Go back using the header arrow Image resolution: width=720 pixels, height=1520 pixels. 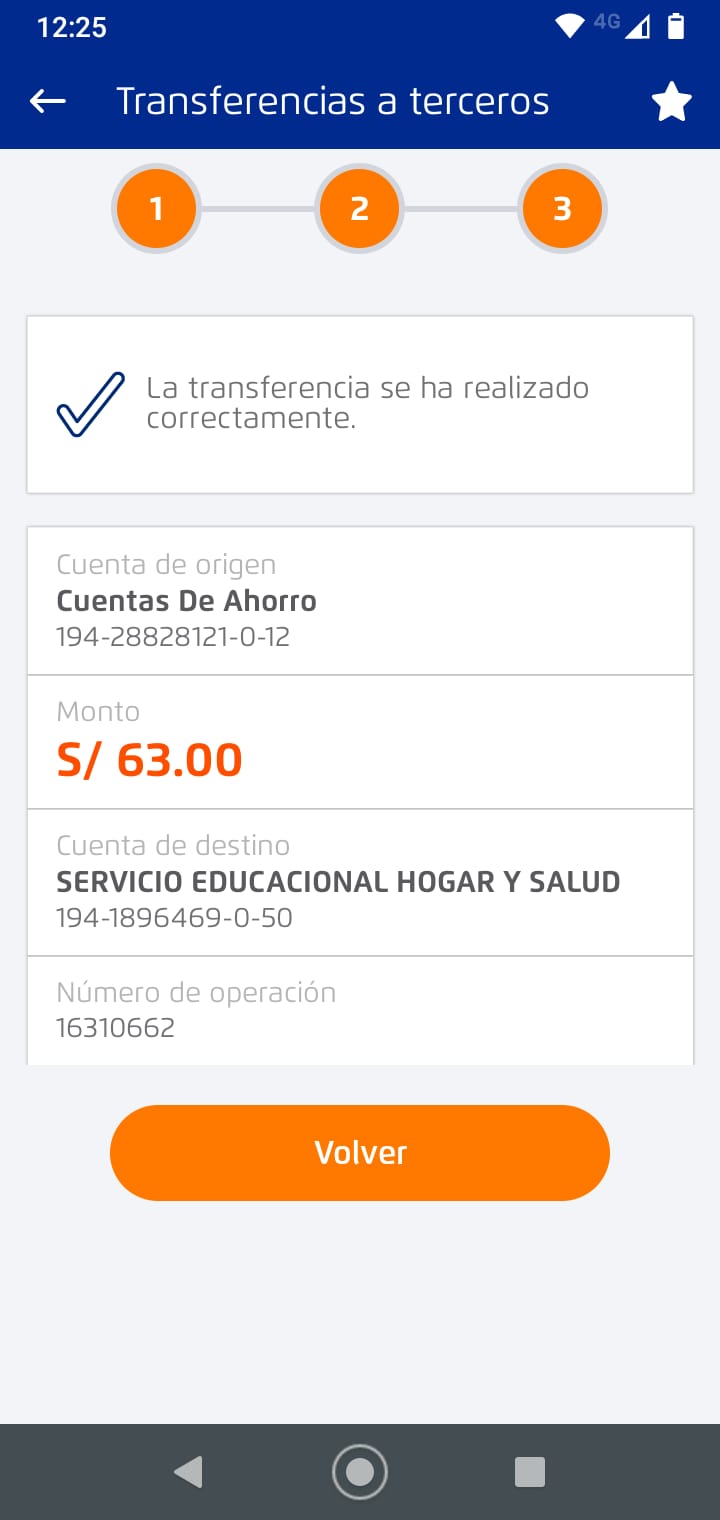tap(48, 101)
